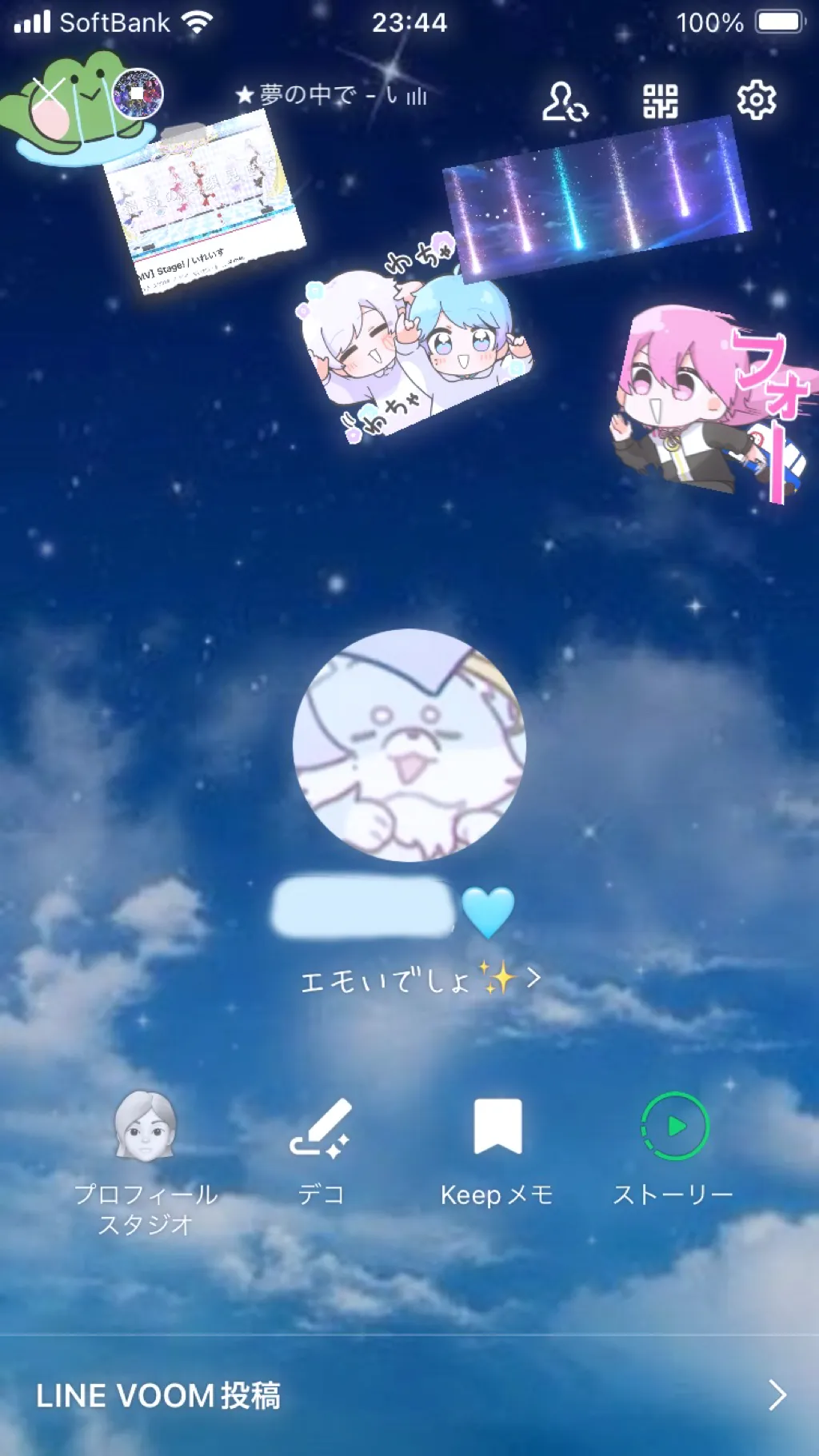The image size is (819, 1456).
Task: Open profile settings gear
Action: click(756, 101)
